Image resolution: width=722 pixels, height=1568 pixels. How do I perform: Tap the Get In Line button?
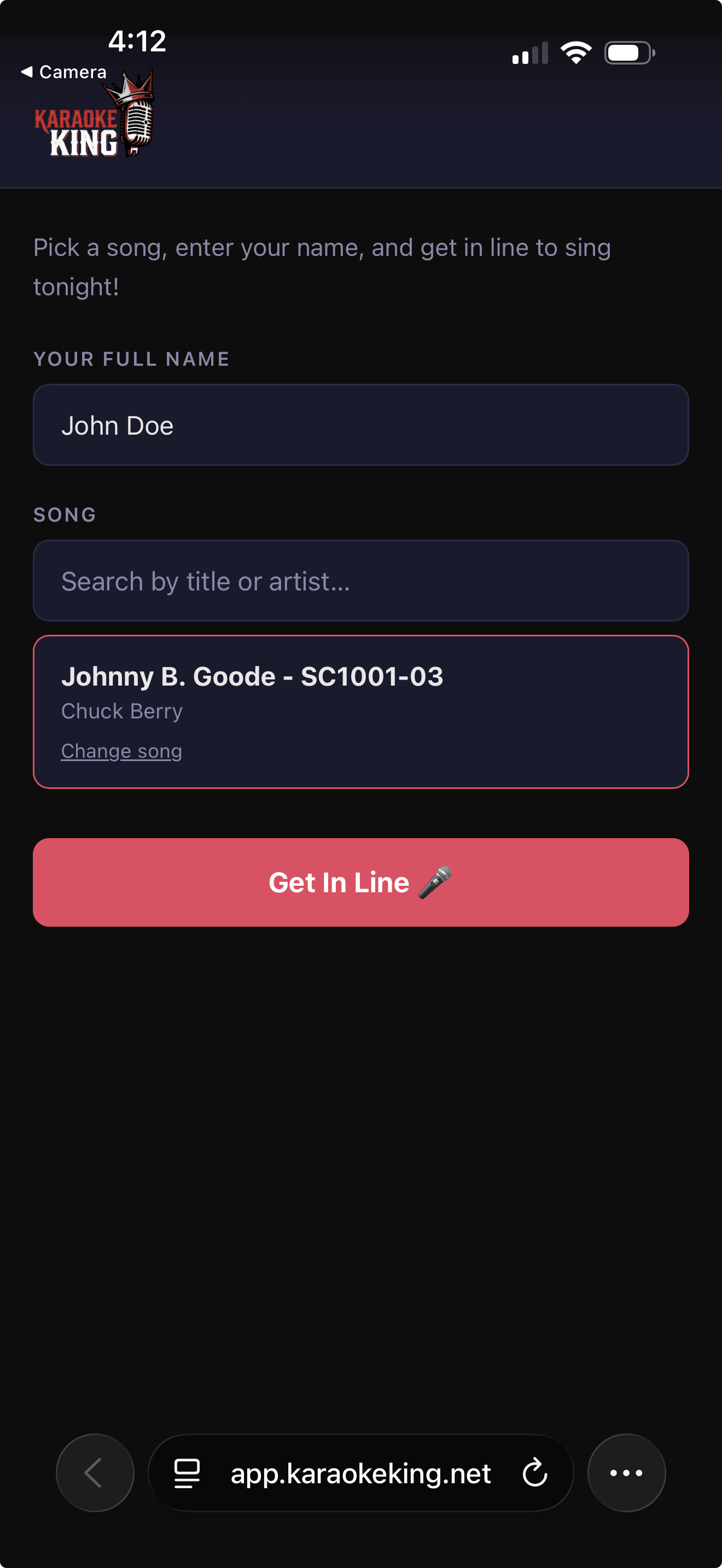(360, 882)
